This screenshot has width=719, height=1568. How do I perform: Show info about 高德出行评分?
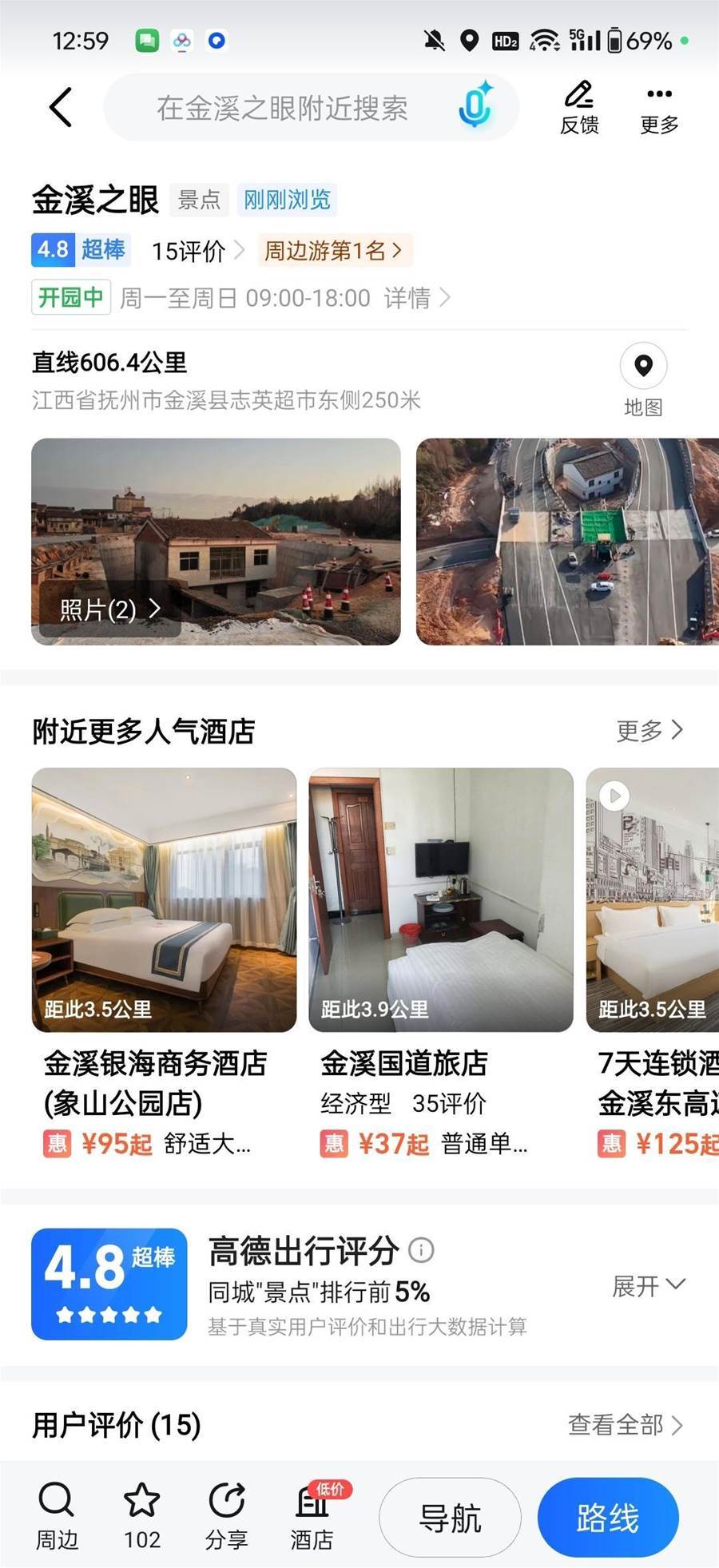421,1250
